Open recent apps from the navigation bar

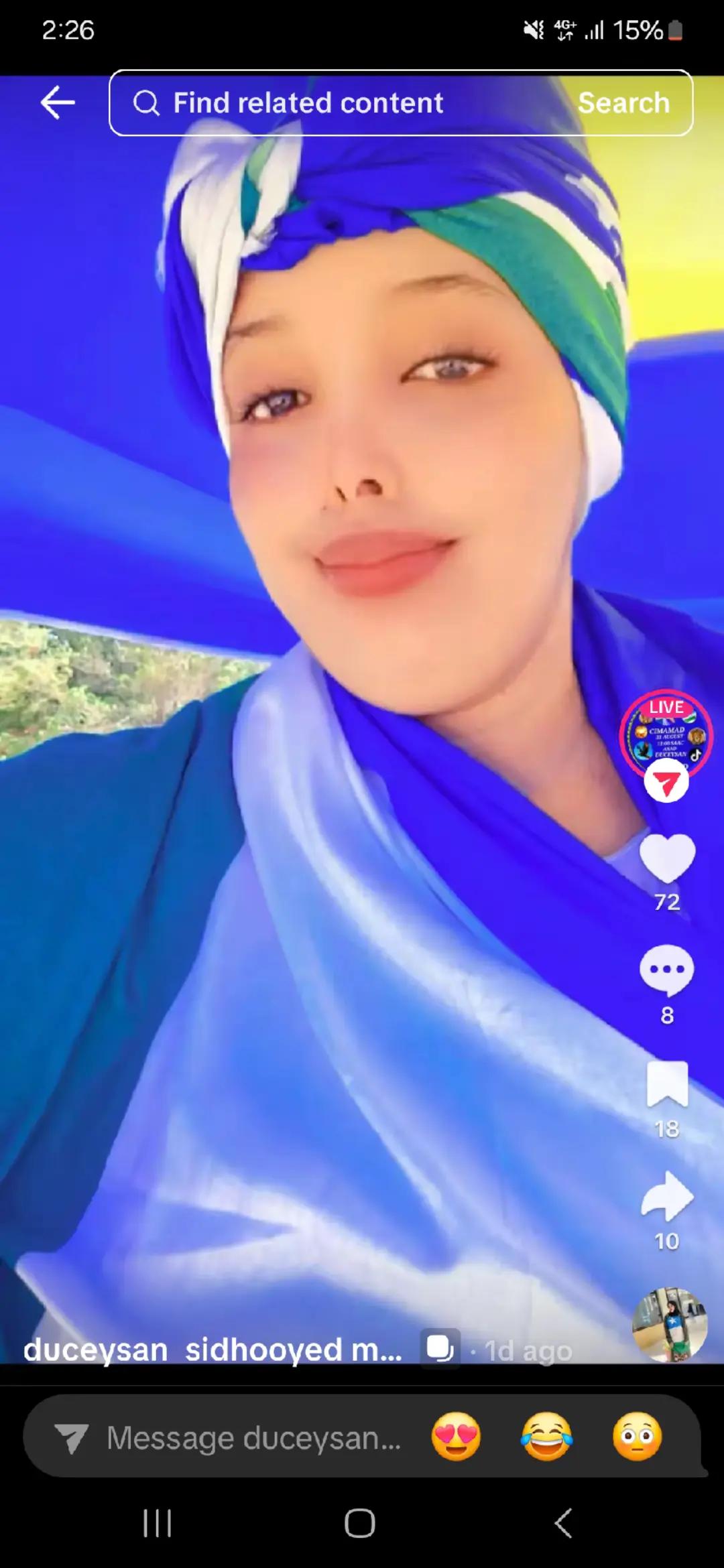[x=158, y=1524]
